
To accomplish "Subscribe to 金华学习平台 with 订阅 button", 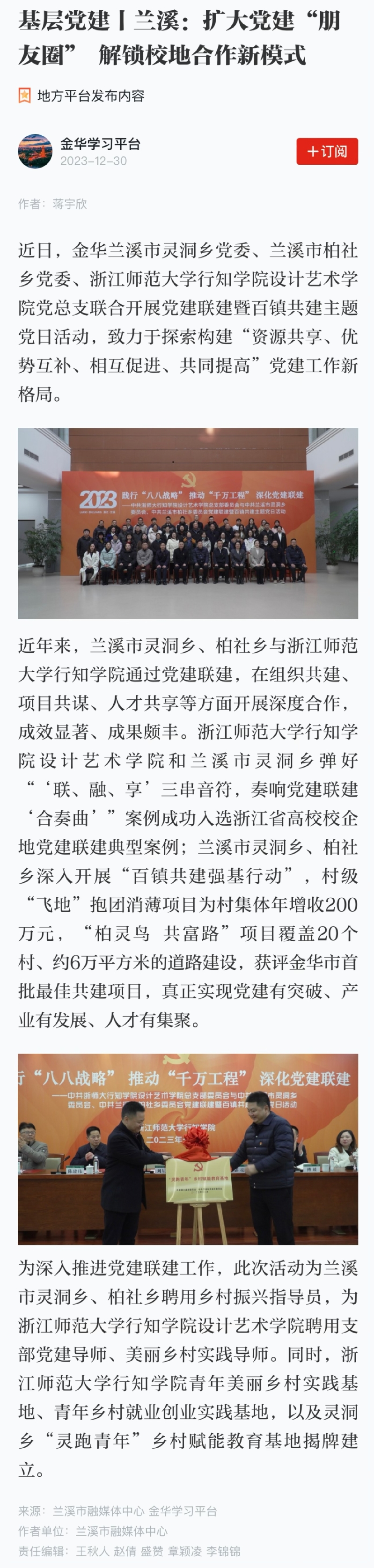I will coord(327,152).
